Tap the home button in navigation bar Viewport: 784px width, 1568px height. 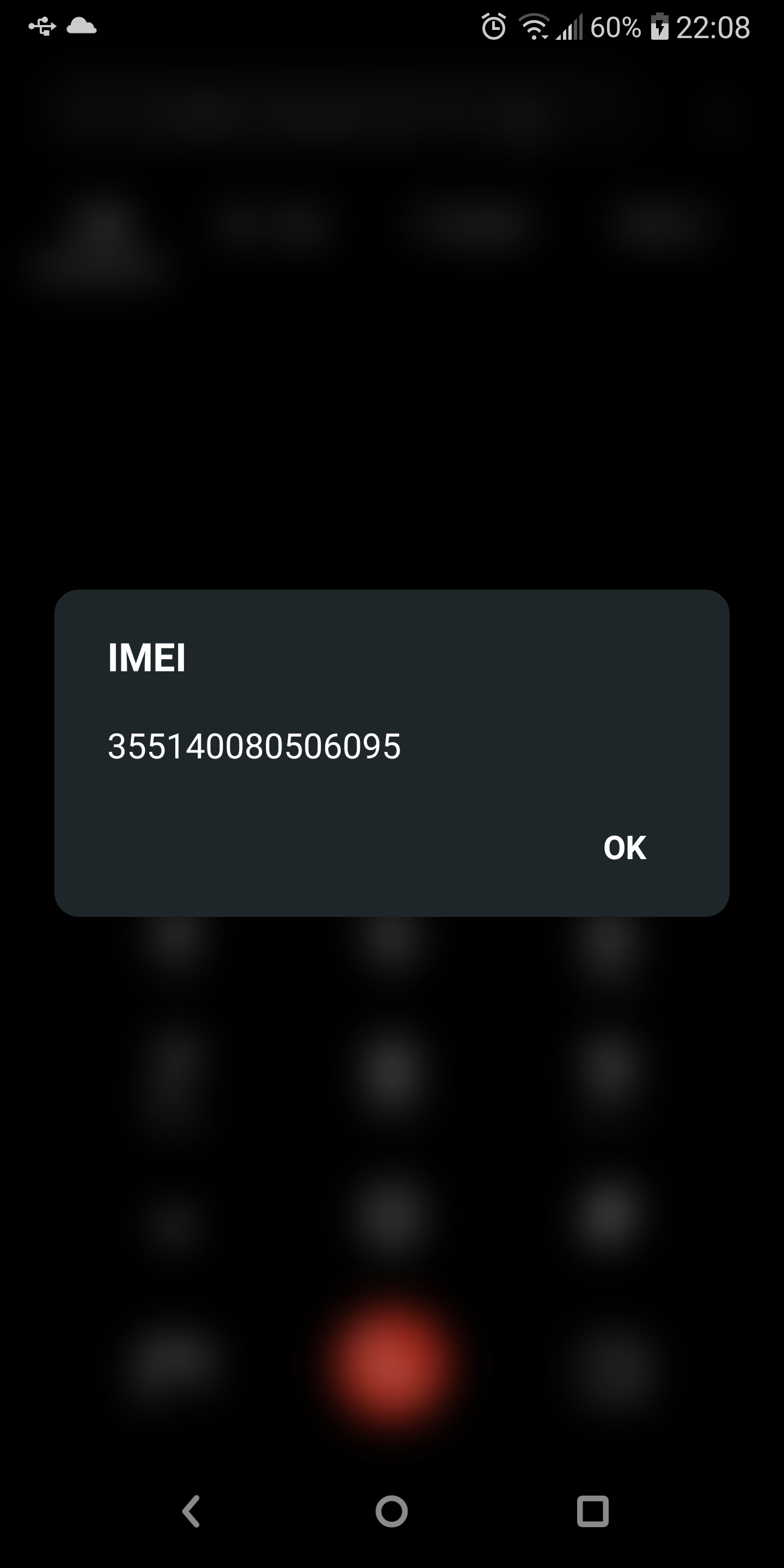coord(391,1511)
